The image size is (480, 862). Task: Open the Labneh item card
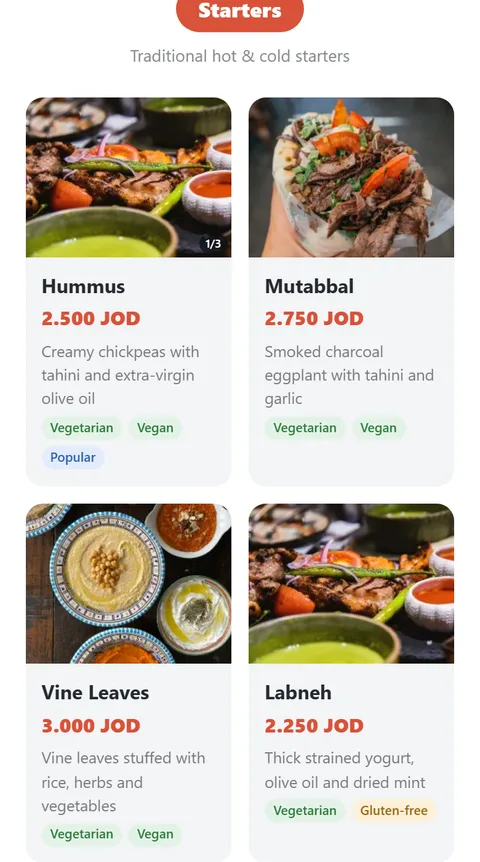pyautogui.click(x=351, y=683)
